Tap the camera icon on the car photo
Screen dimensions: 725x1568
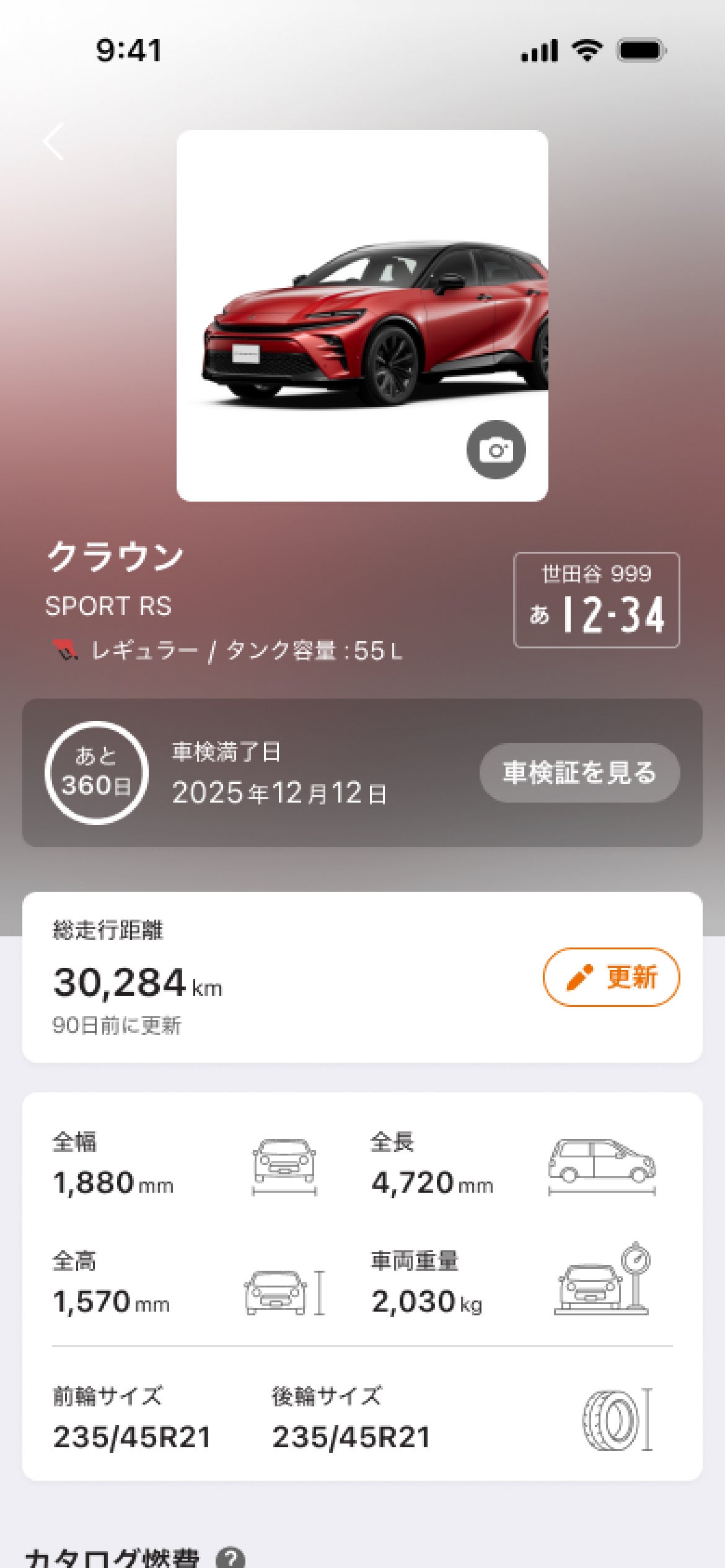(496, 450)
